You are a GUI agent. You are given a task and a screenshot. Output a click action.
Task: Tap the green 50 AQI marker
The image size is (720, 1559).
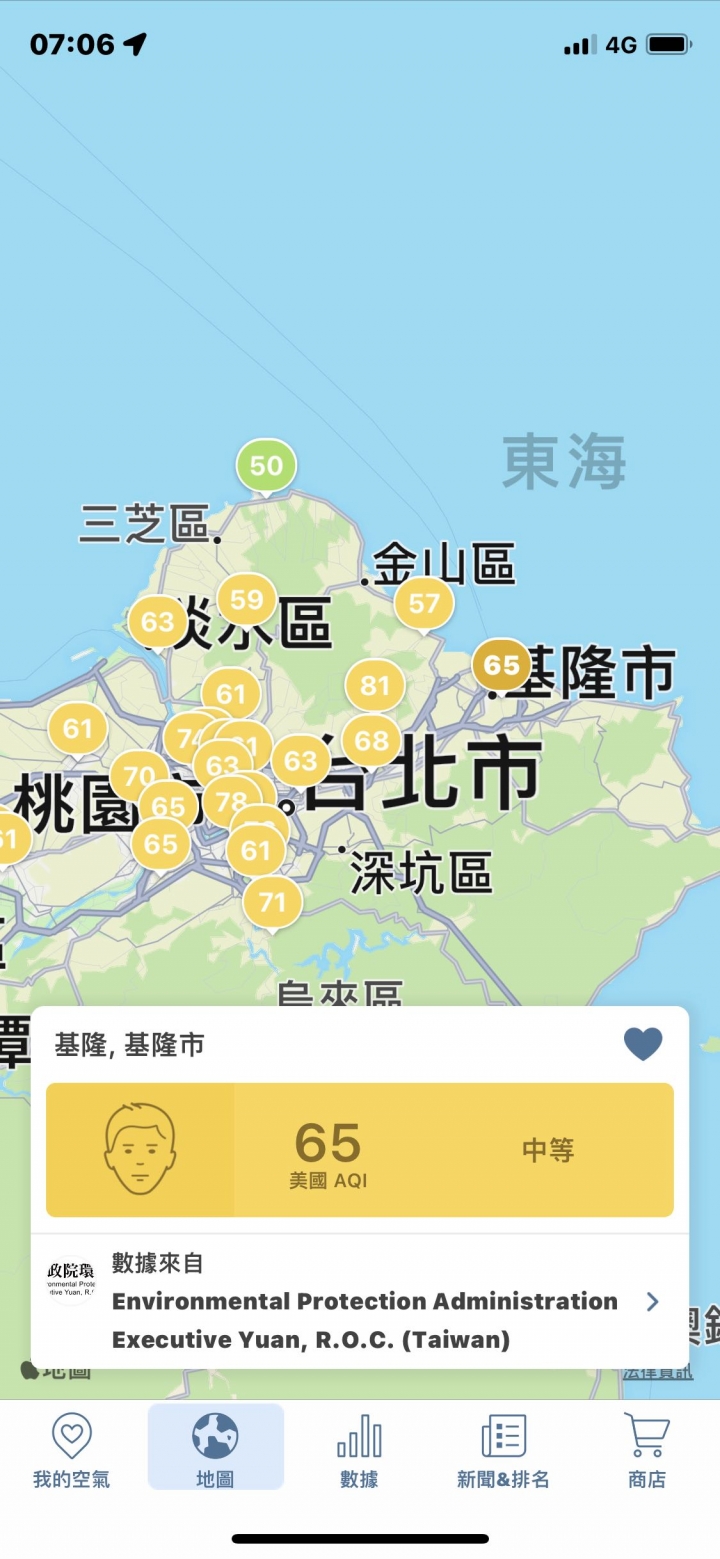pos(266,465)
